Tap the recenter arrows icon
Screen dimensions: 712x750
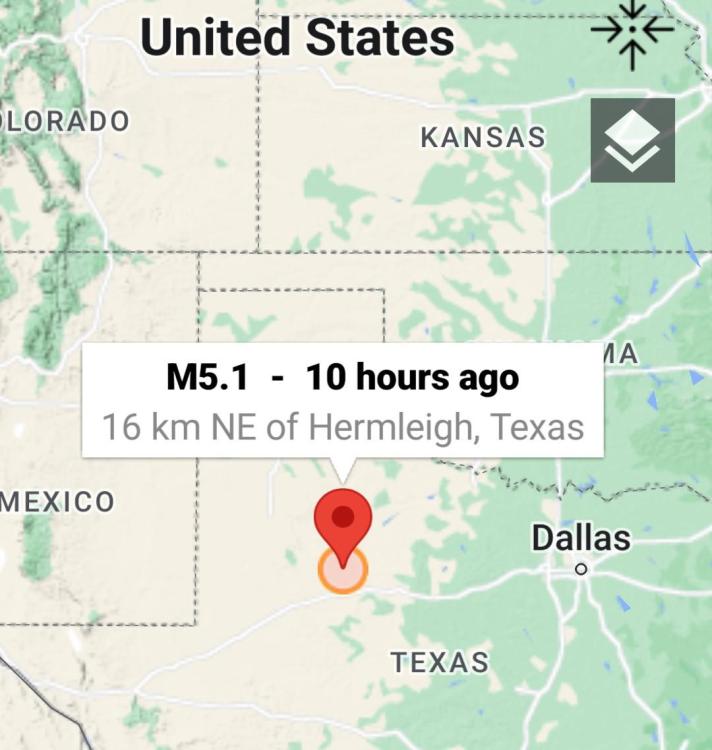tap(632, 32)
